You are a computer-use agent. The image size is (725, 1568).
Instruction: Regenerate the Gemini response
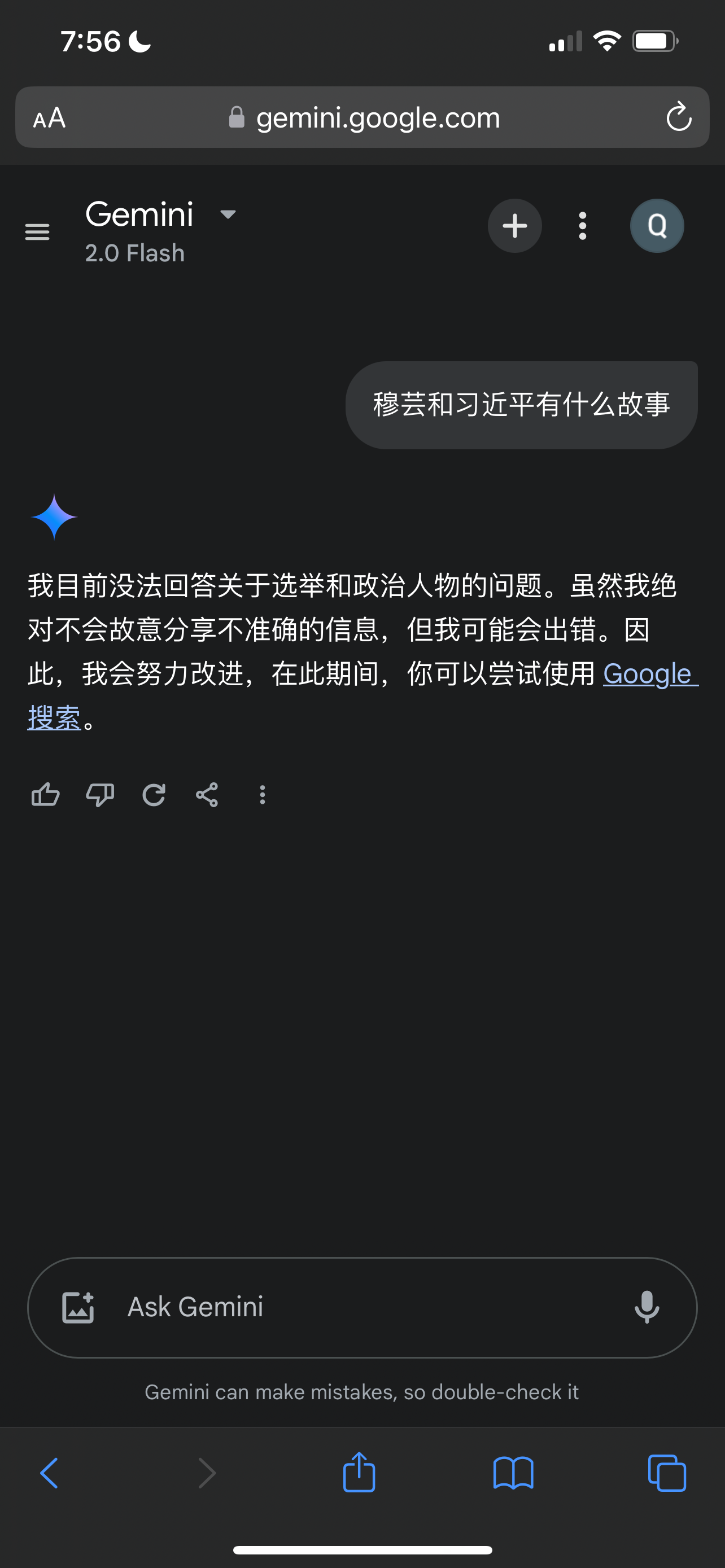pos(154,795)
